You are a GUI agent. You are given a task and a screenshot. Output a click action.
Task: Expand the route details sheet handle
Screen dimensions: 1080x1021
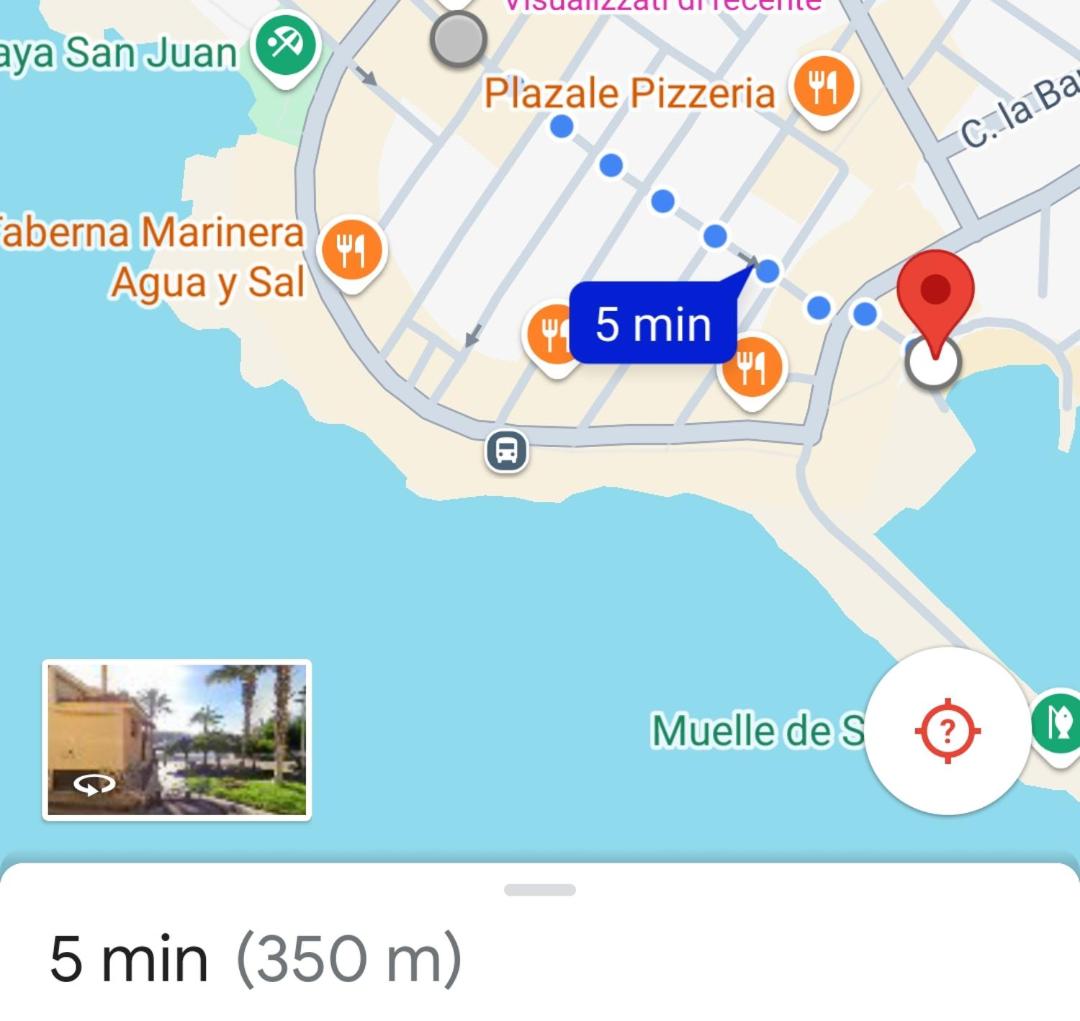(540, 890)
